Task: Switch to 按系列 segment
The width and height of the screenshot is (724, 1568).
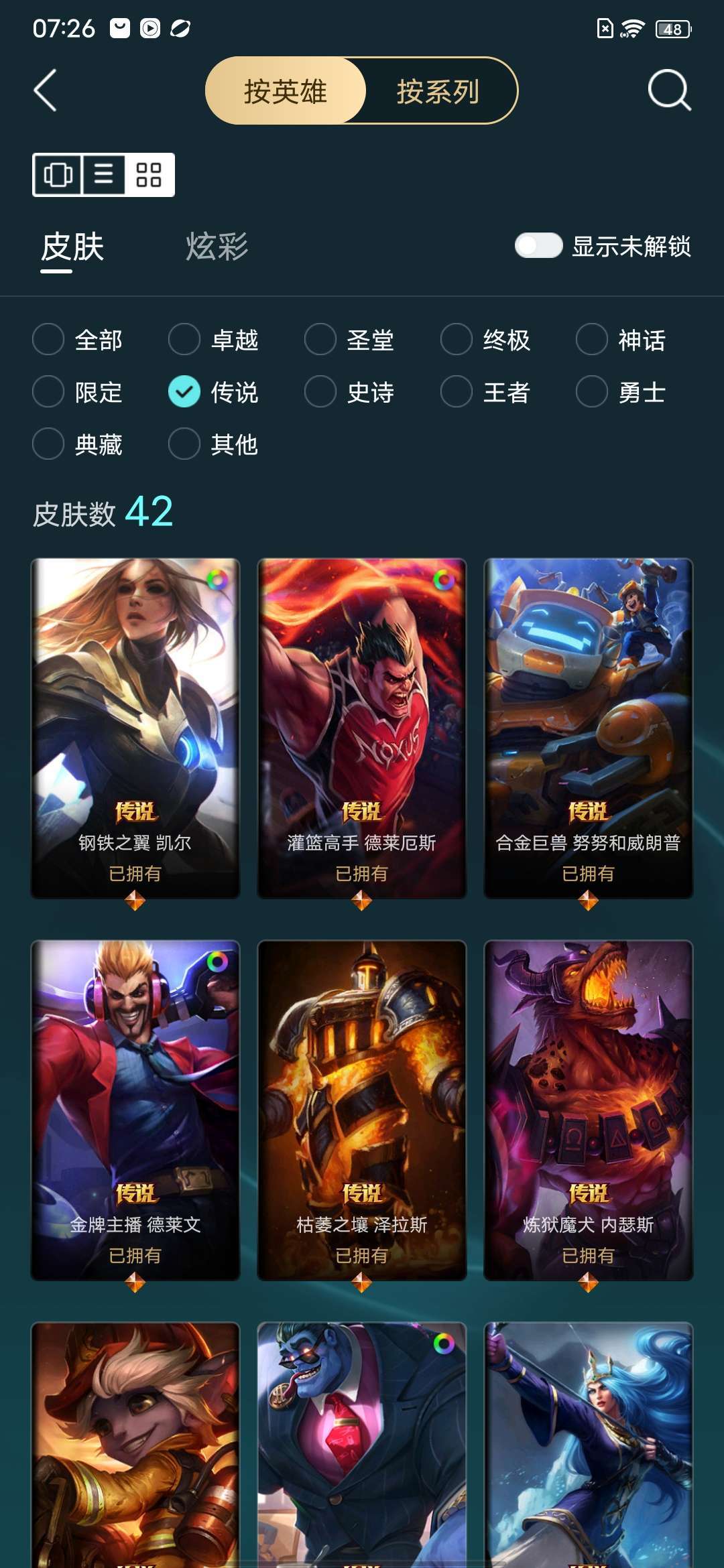Action: pos(438,91)
